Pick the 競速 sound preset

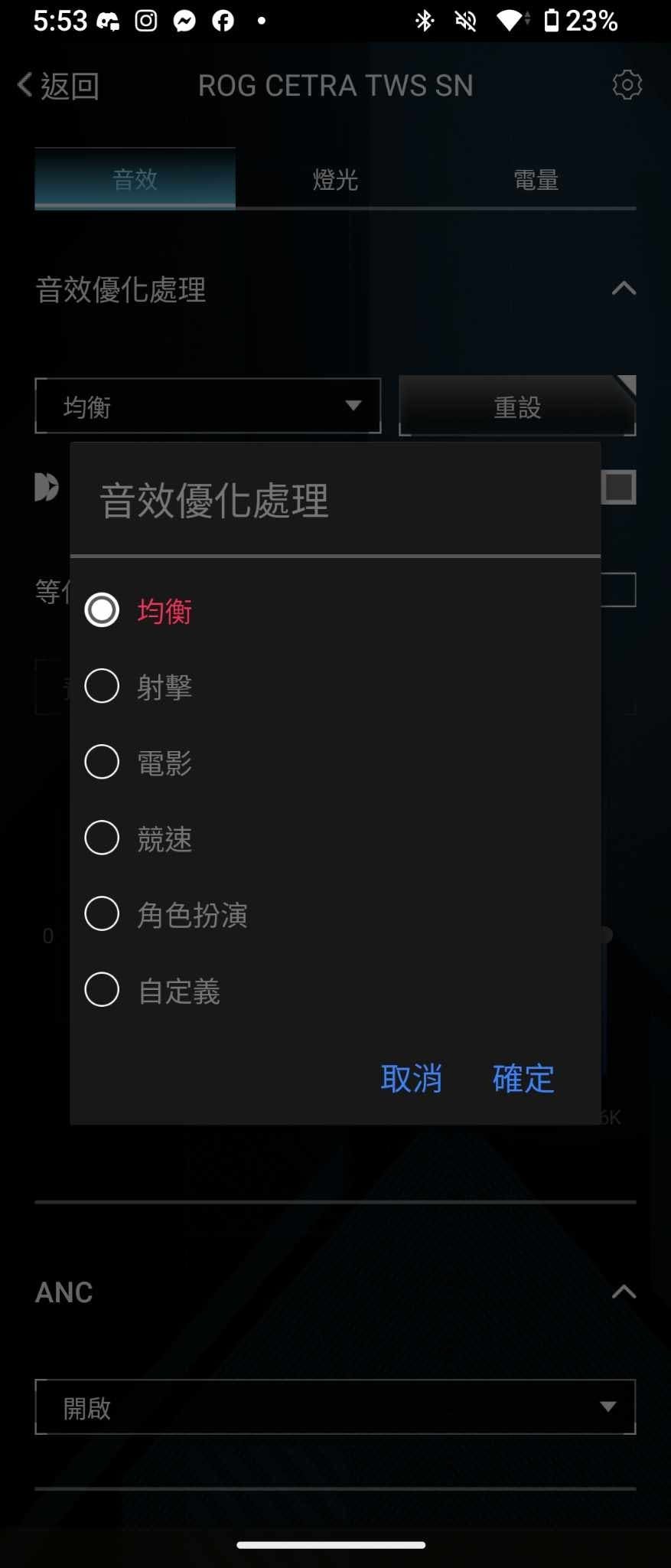[102, 838]
